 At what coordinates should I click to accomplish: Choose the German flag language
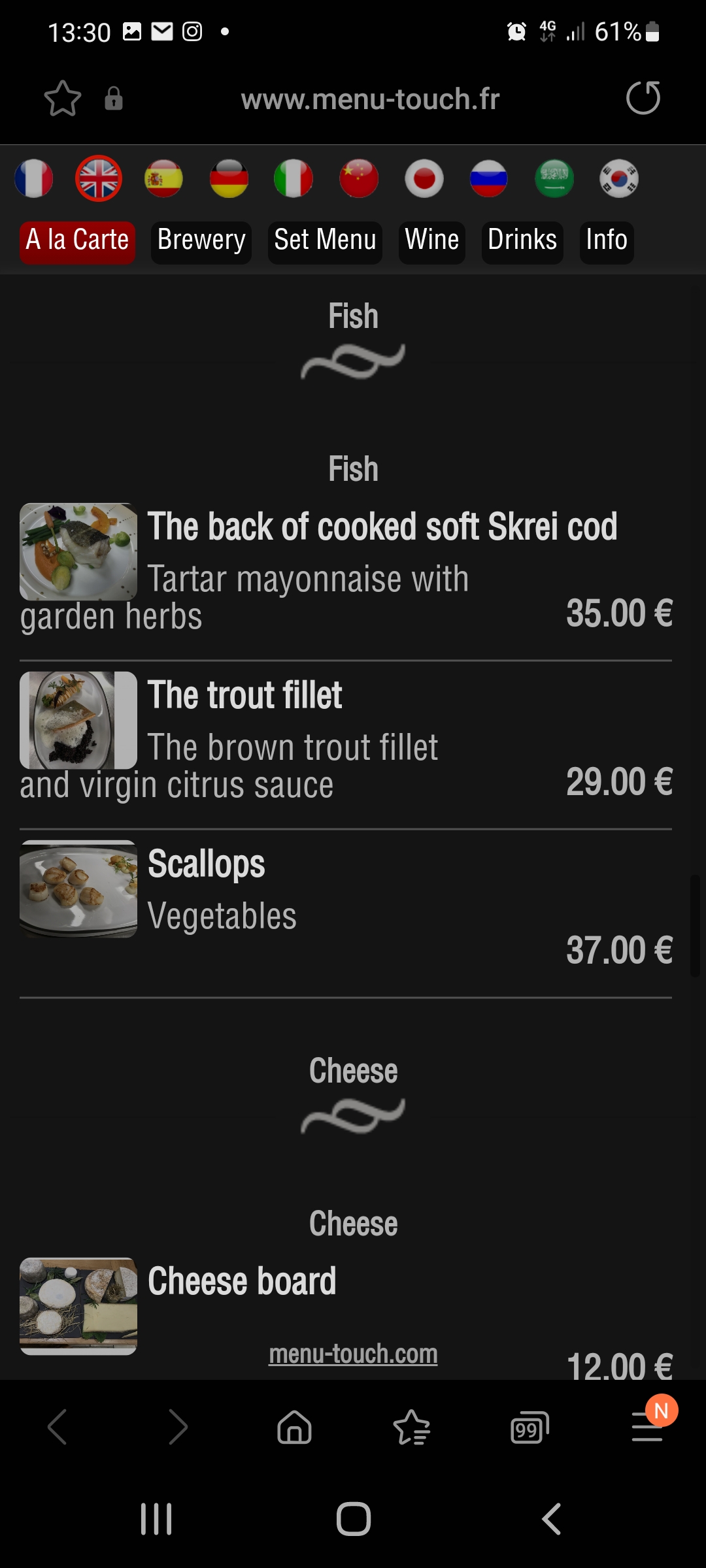(229, 178)
